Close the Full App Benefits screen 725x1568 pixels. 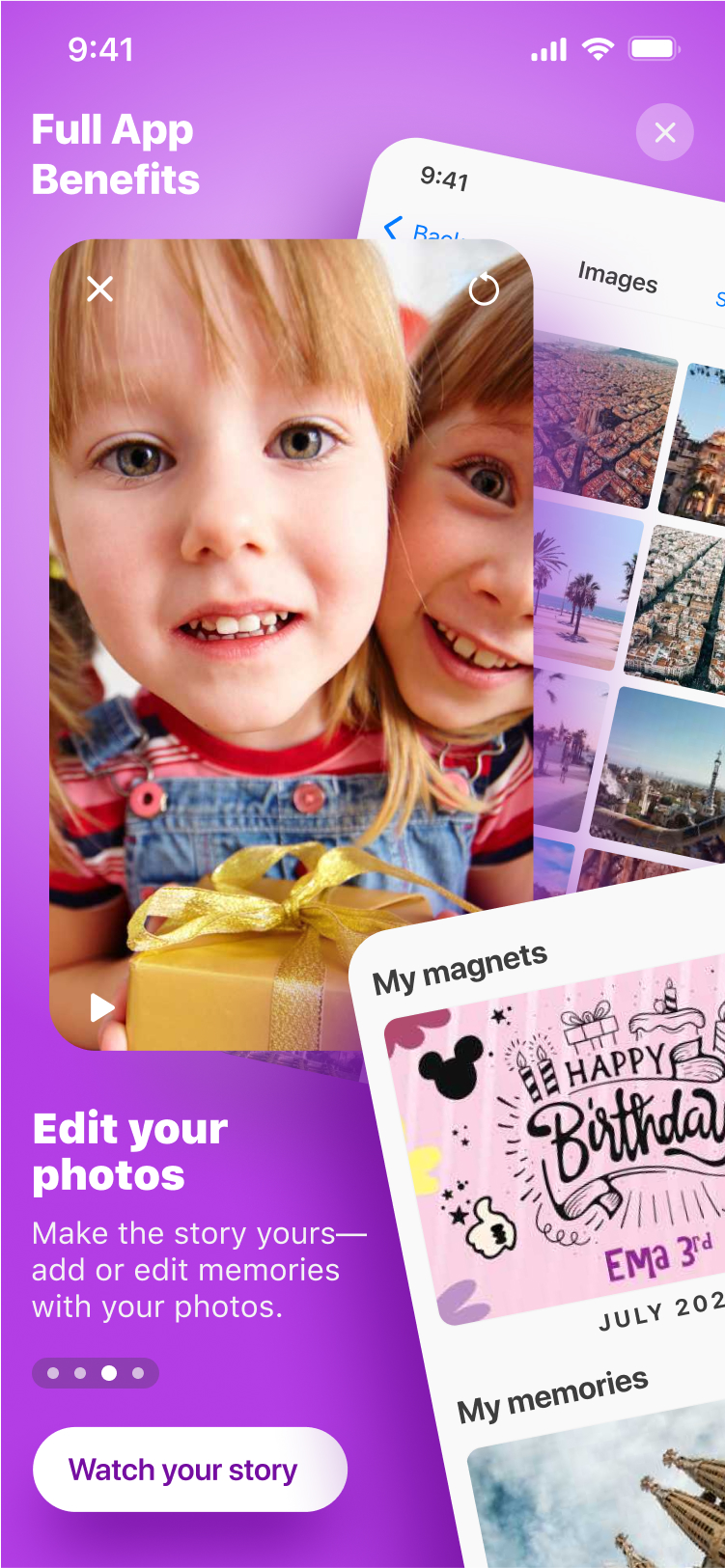point(664,132)
